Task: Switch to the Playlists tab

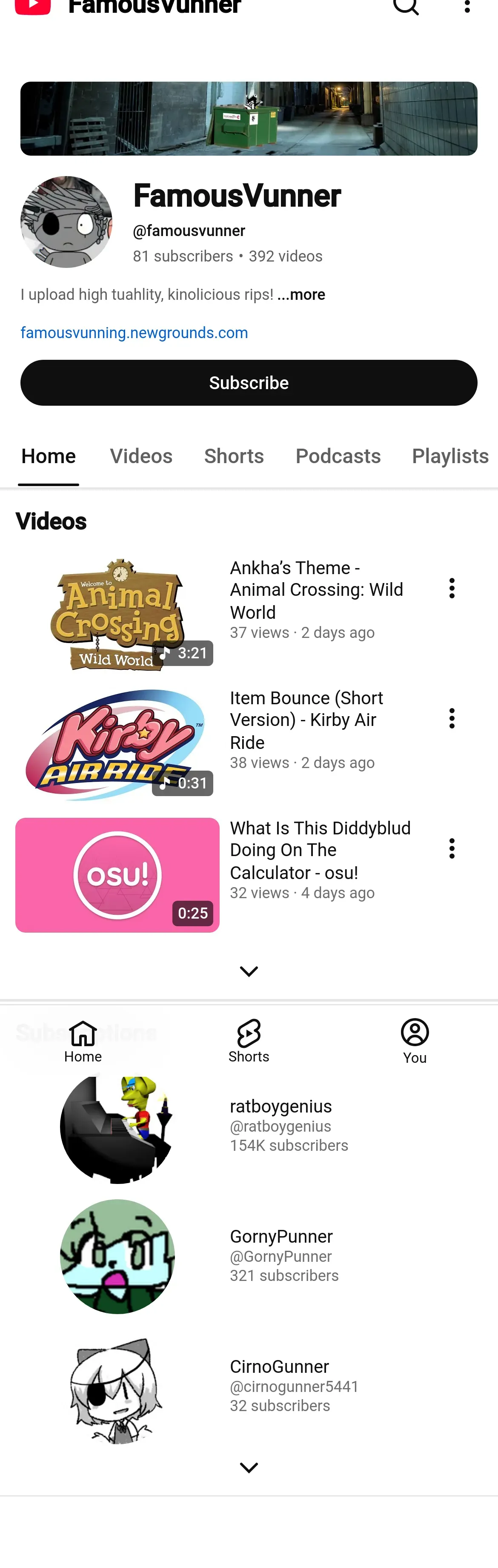Action: pyautogui.click(x=450, y=456)
